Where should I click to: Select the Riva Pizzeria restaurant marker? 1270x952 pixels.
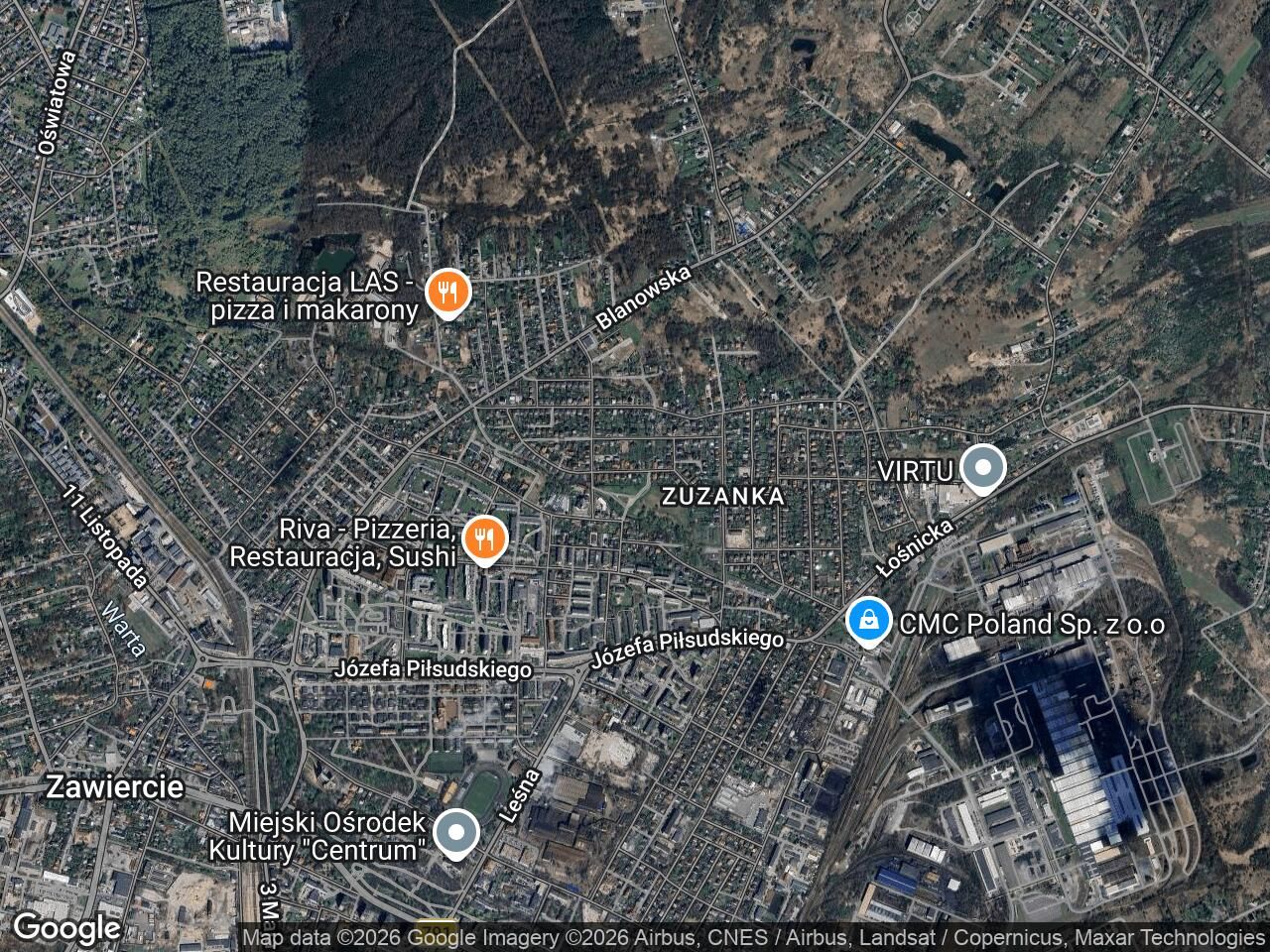click(484, 540)
